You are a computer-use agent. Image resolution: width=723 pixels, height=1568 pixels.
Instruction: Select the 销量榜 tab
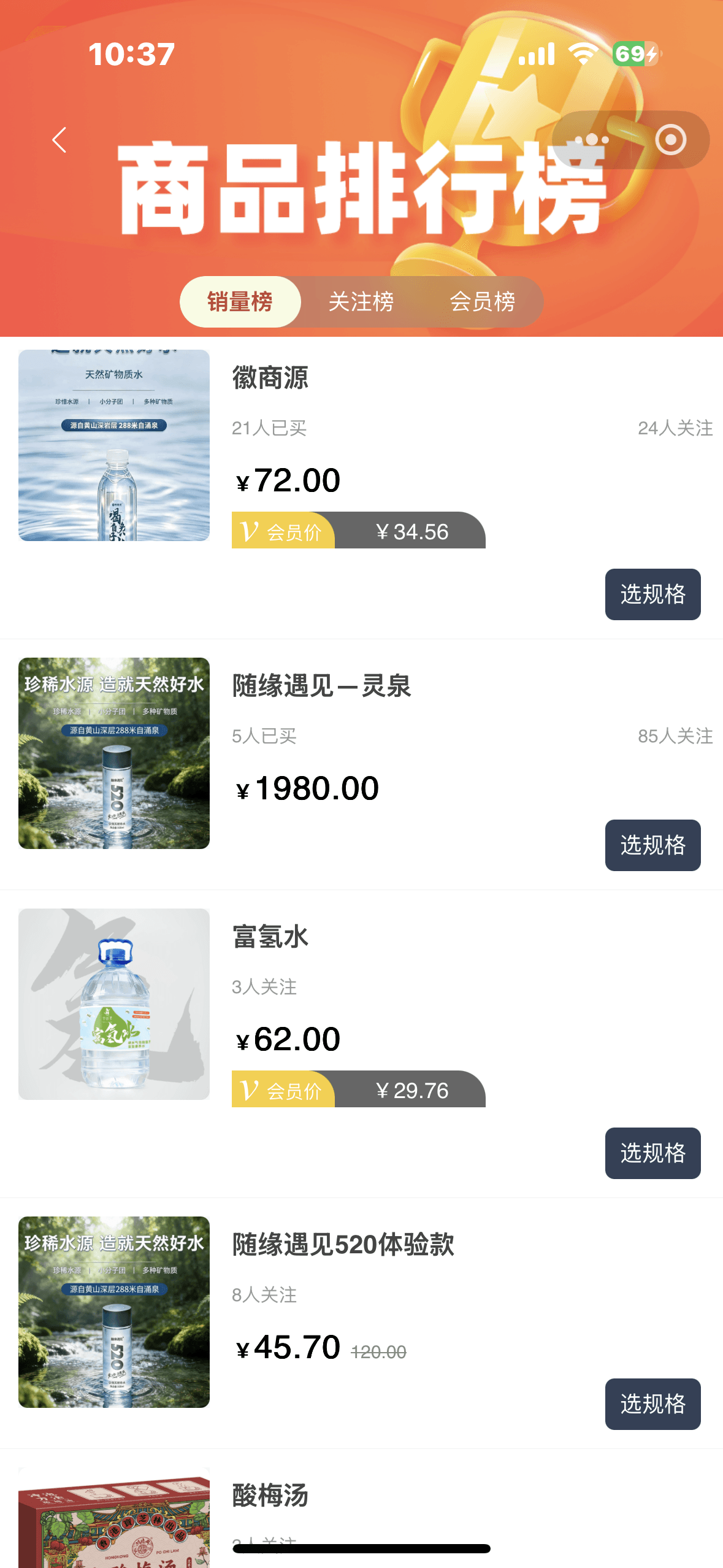coord(240,302)
